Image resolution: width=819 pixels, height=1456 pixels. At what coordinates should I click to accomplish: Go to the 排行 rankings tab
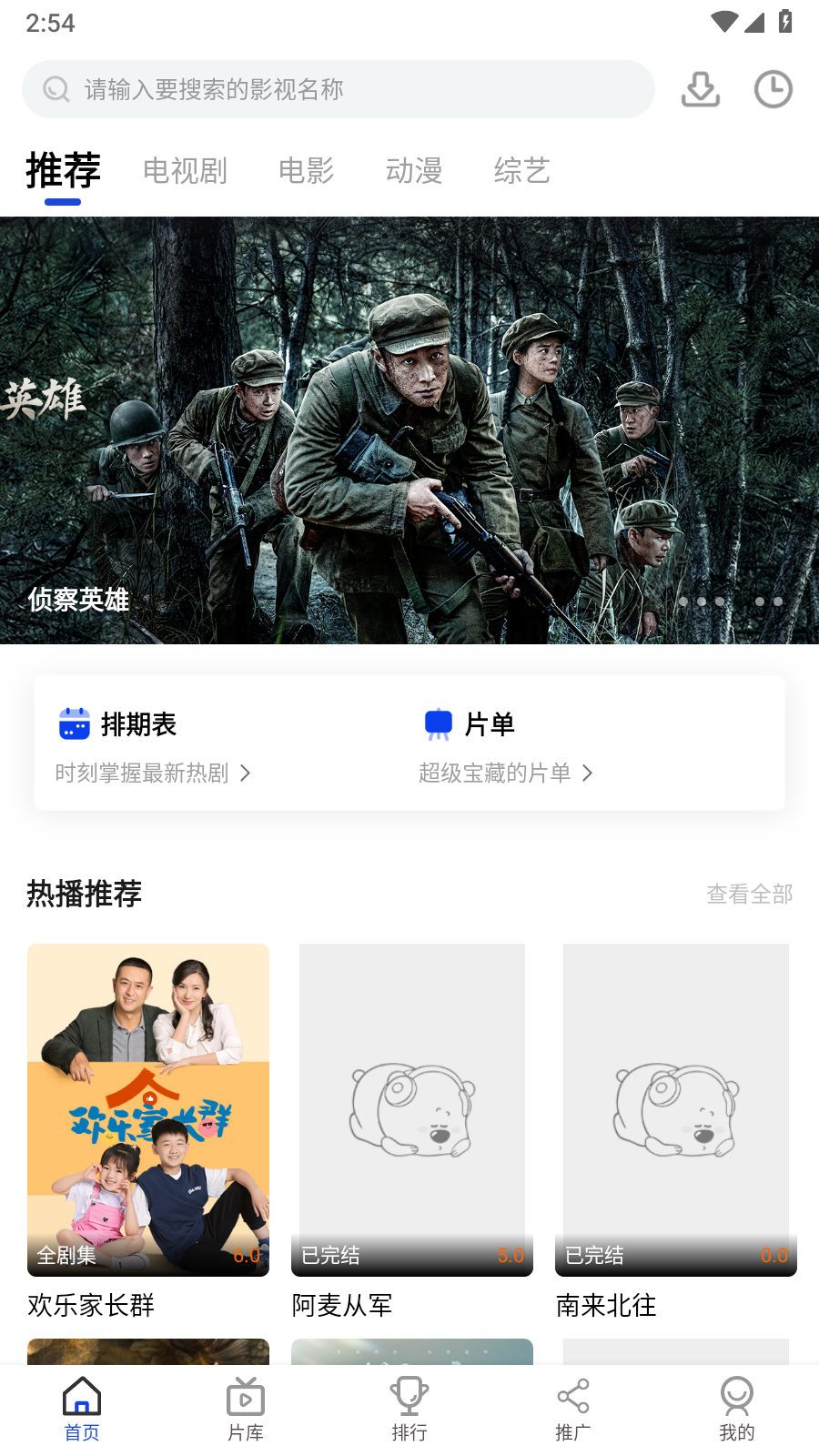(x=409, y=1409)
